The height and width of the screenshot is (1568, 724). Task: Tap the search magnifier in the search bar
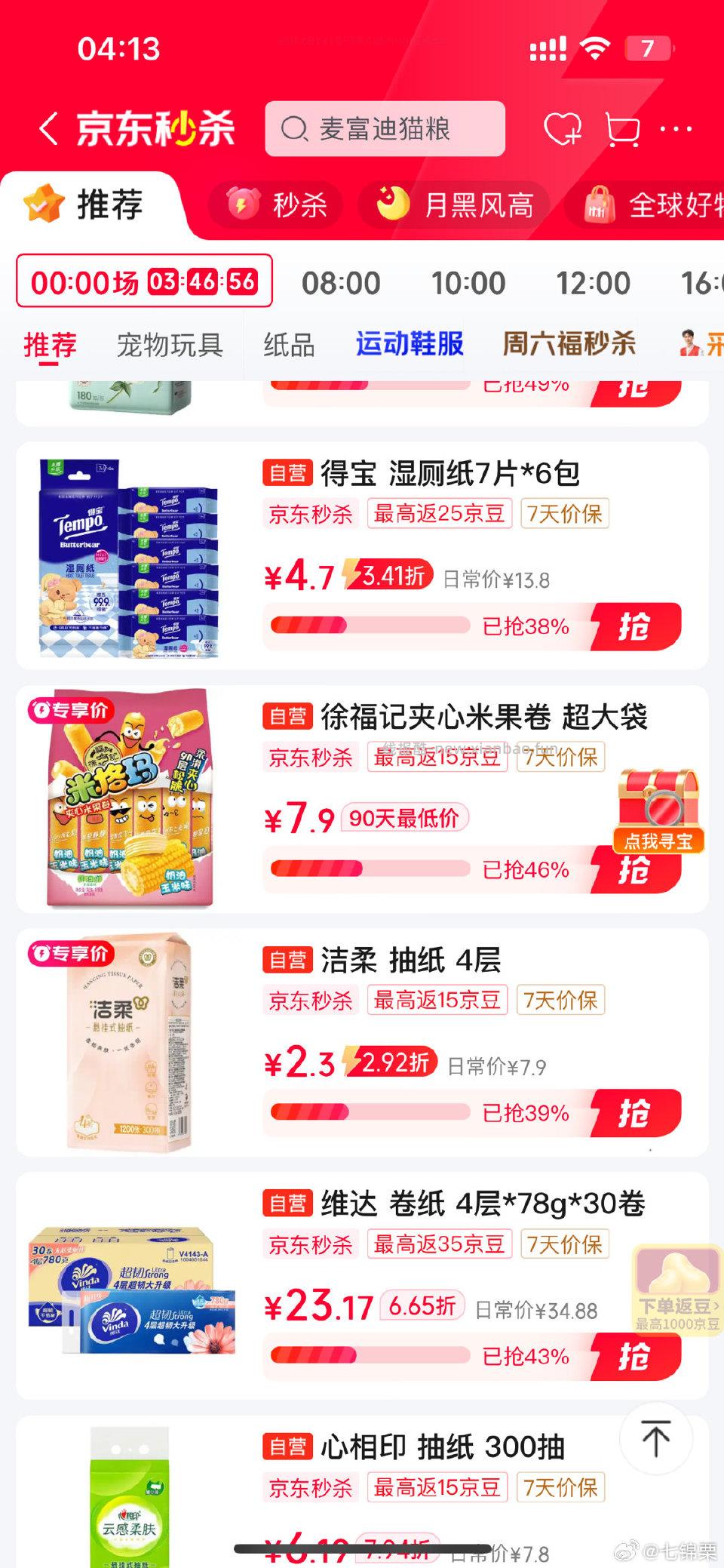coord(296,128)
